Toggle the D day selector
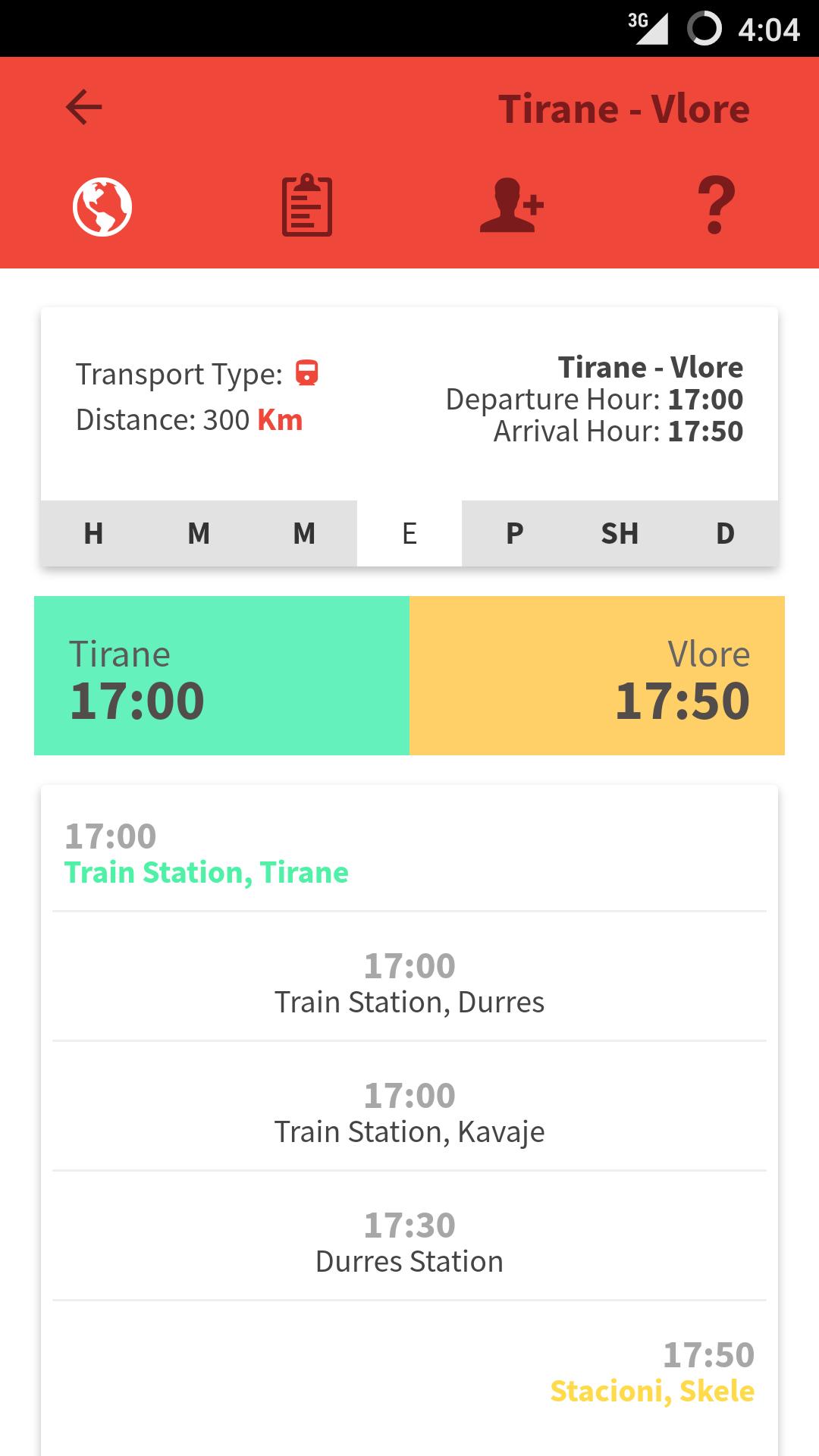The height and width of the screenshot is (1456, 819). [x=724, y=534]
